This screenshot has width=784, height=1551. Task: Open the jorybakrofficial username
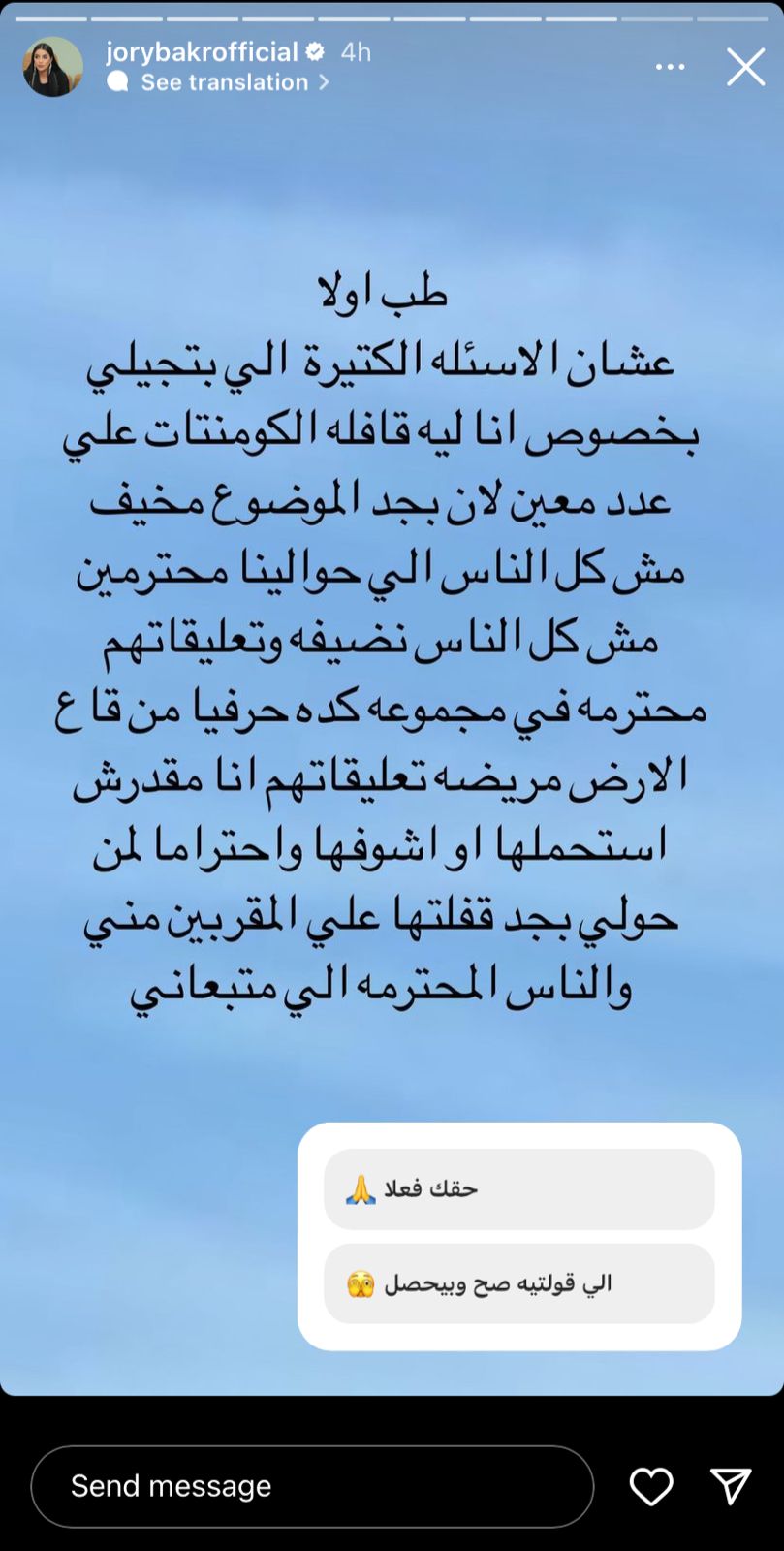point(202,51)
